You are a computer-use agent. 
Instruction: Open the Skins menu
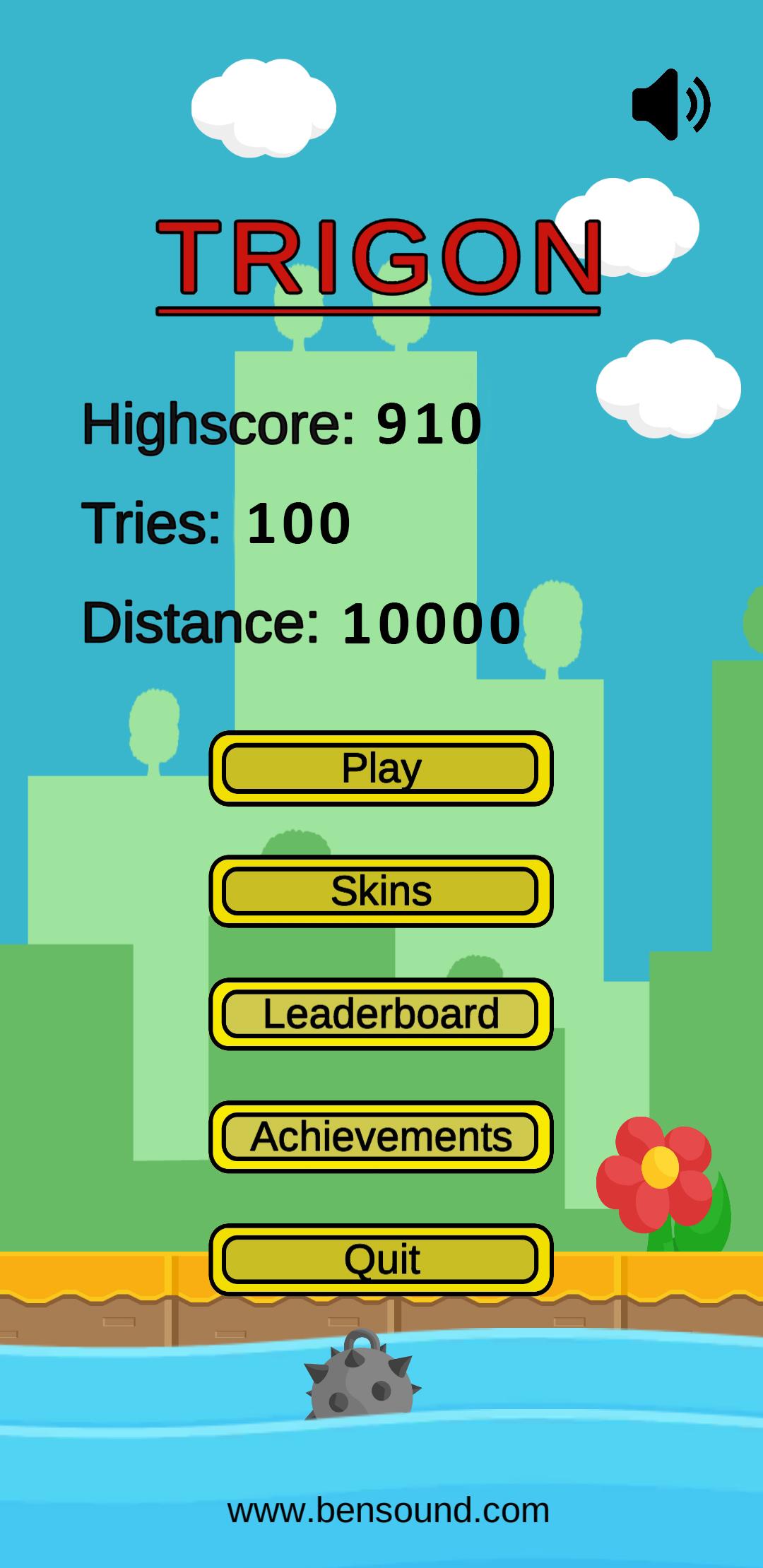[381, 891]
